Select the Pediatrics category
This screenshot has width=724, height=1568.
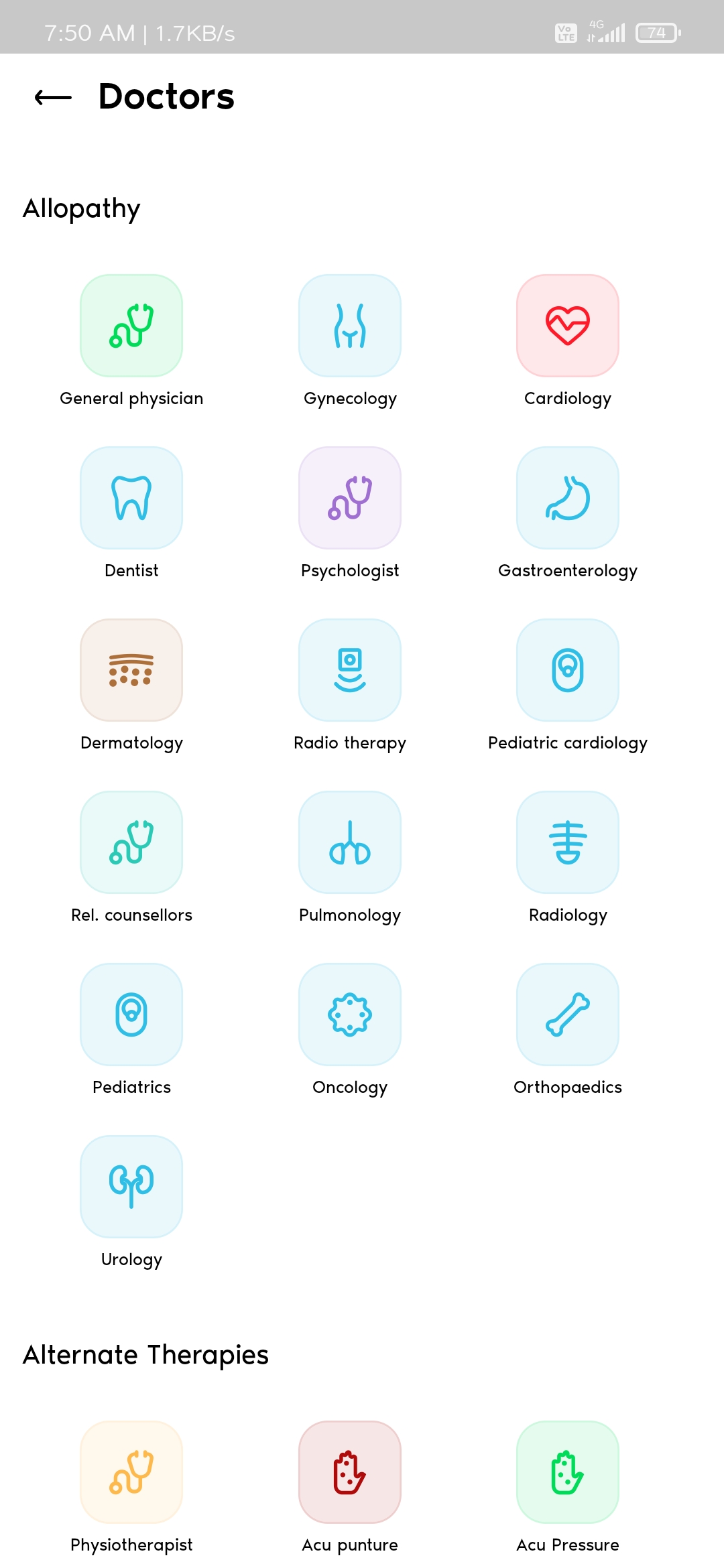[x=131, y=1015]
